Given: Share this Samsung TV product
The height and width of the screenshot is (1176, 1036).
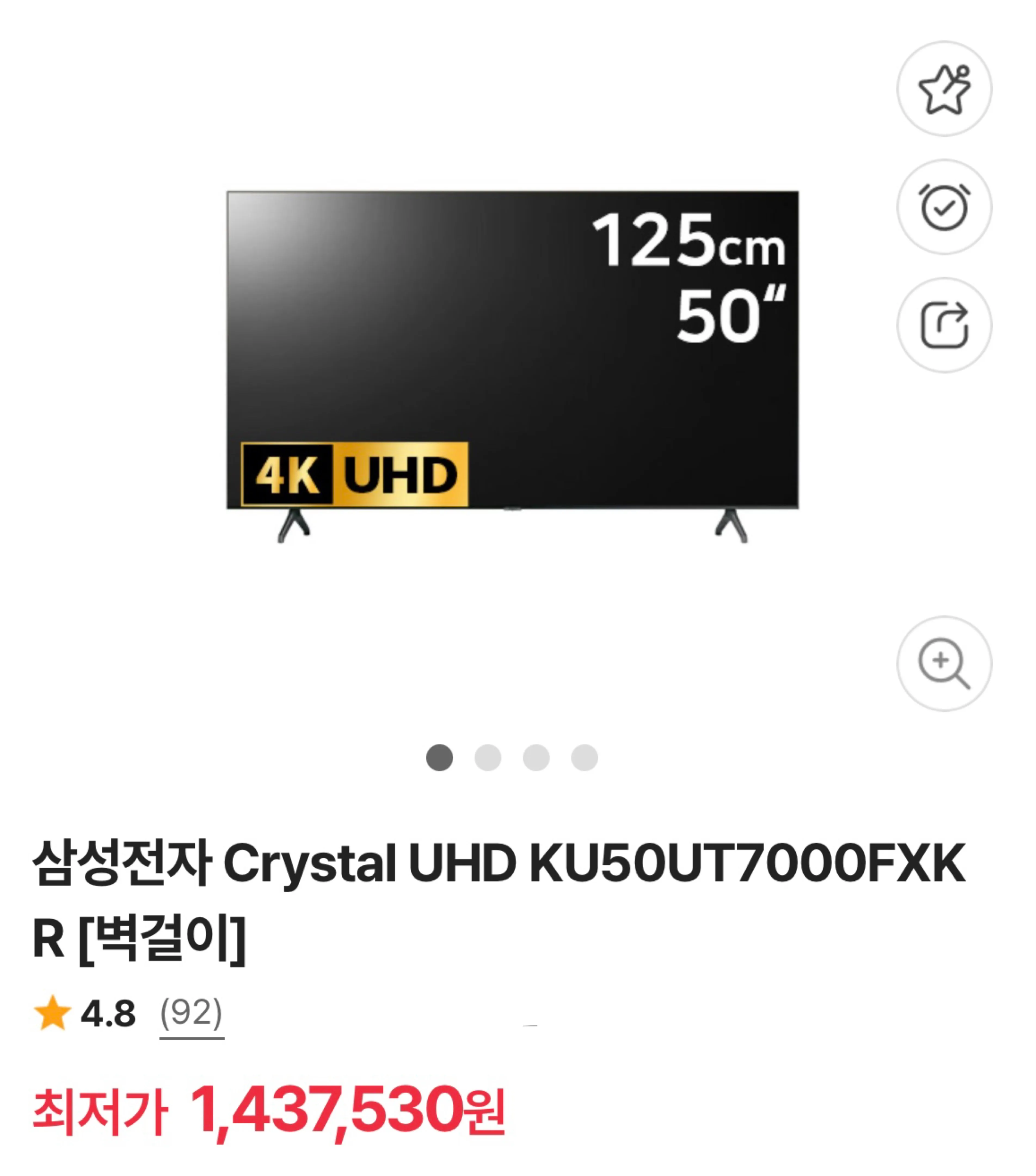Looking at the screenshot, I should click(x=944, y=325).
